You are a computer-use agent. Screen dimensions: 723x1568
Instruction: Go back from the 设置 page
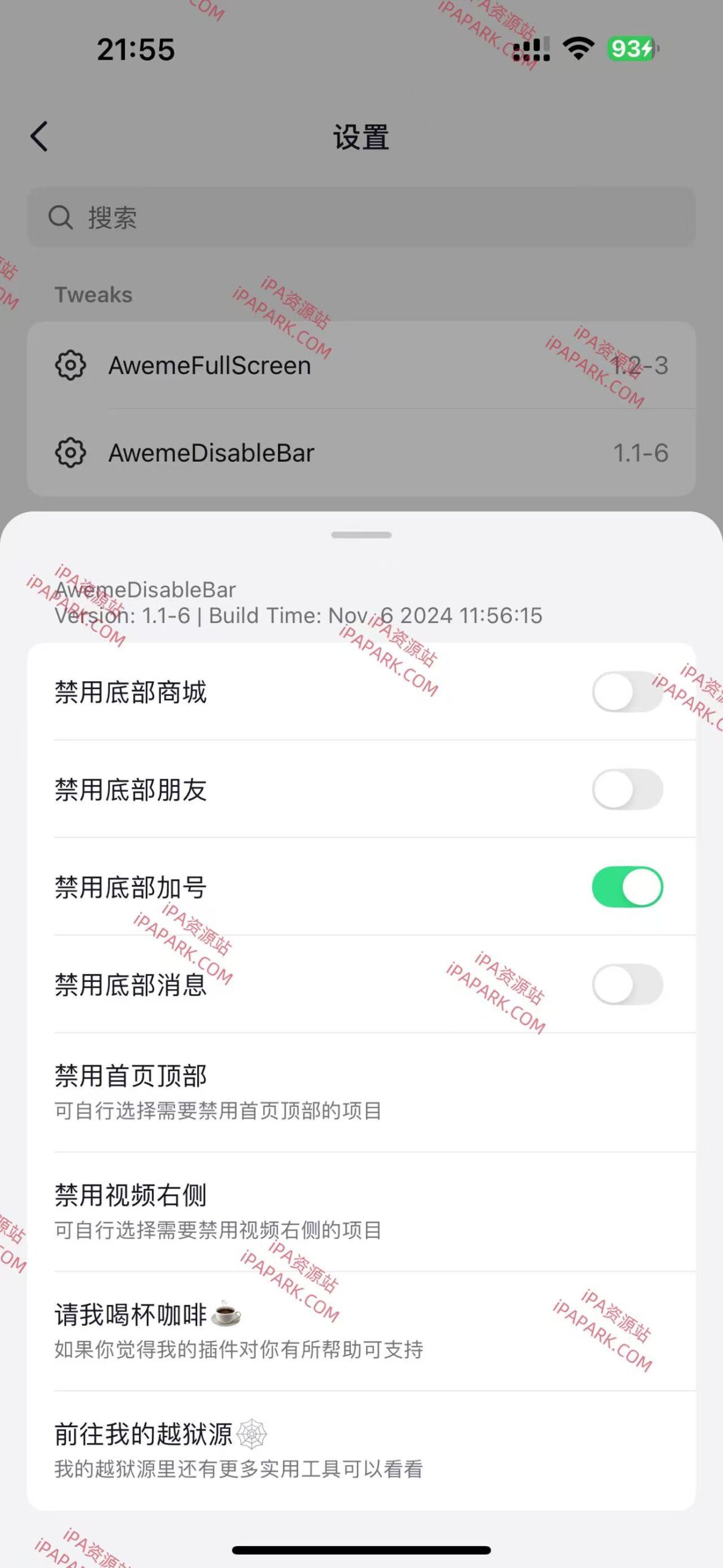pyautogui.click(x=39, y=136)
